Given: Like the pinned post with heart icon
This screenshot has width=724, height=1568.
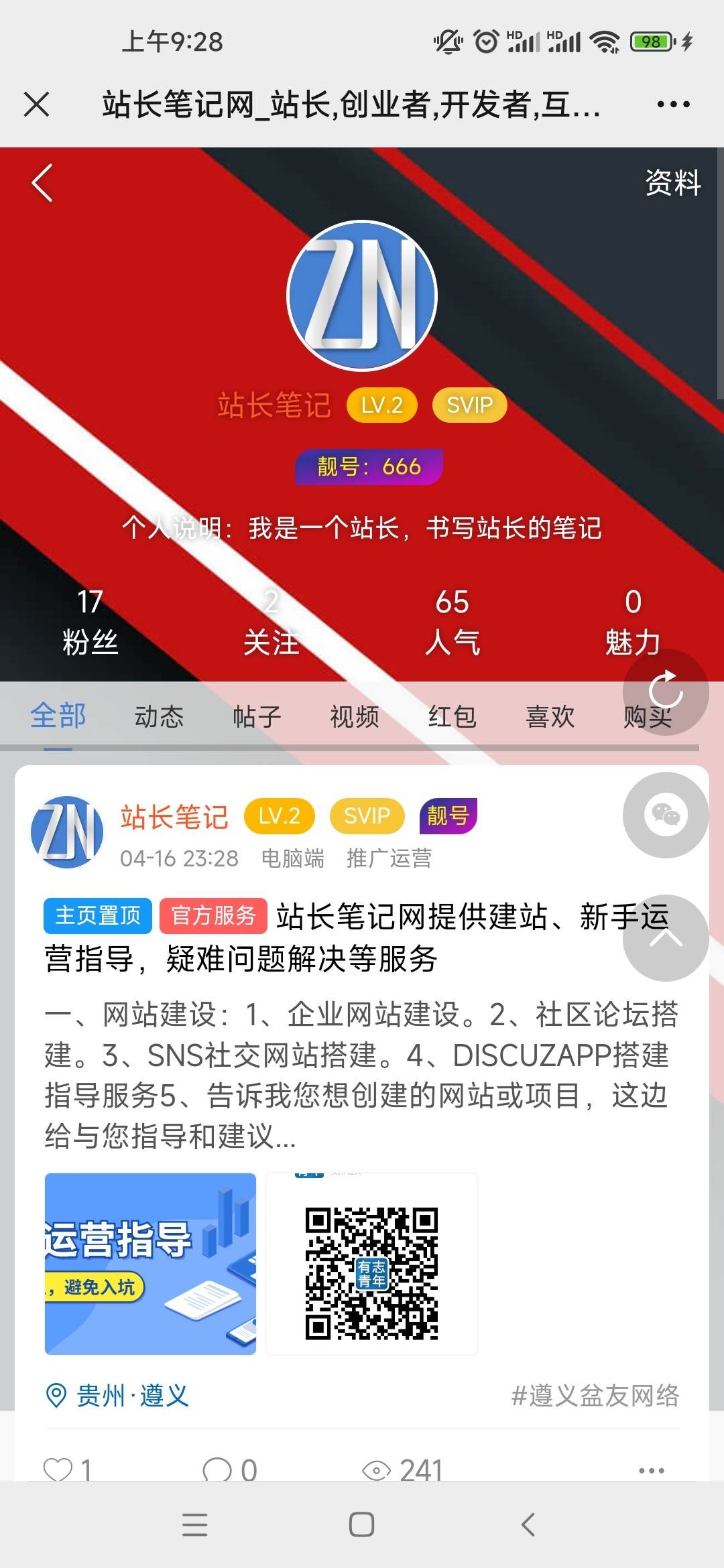Looking at the screenshot, I should tap(67, 1470).
